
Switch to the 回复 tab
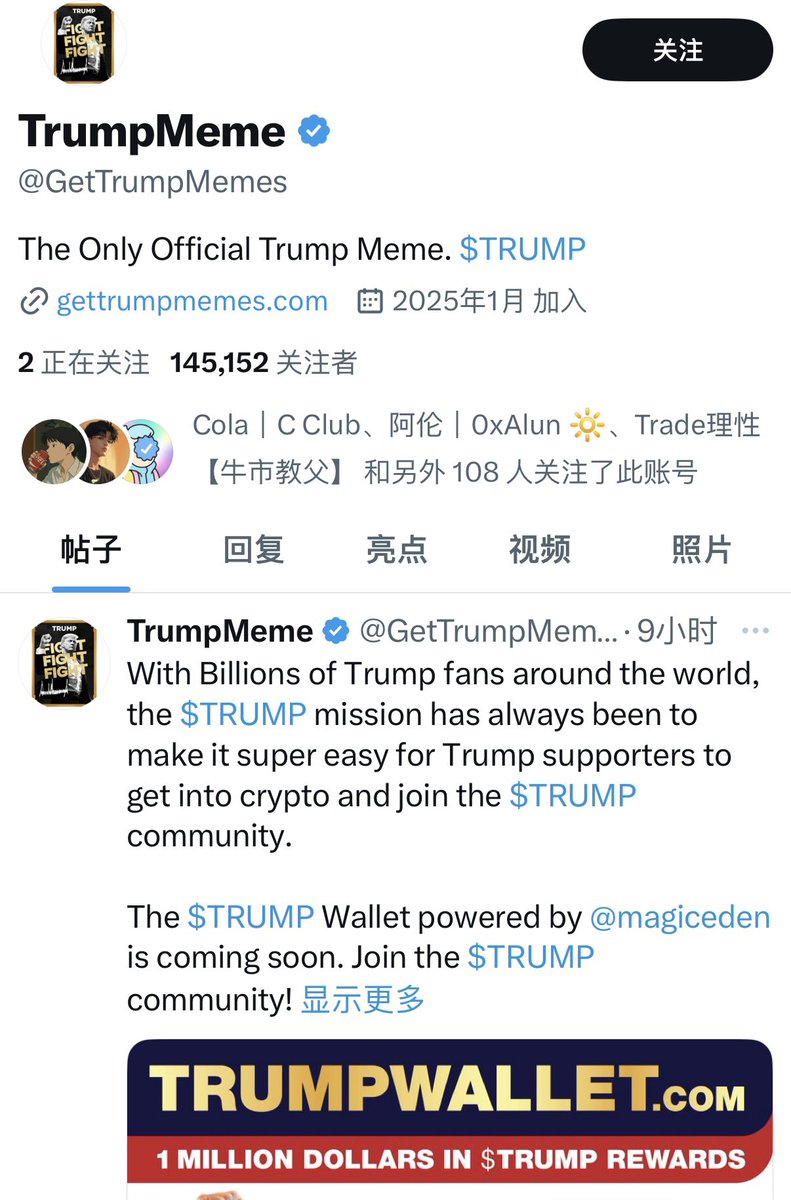(x=254, y=549)
